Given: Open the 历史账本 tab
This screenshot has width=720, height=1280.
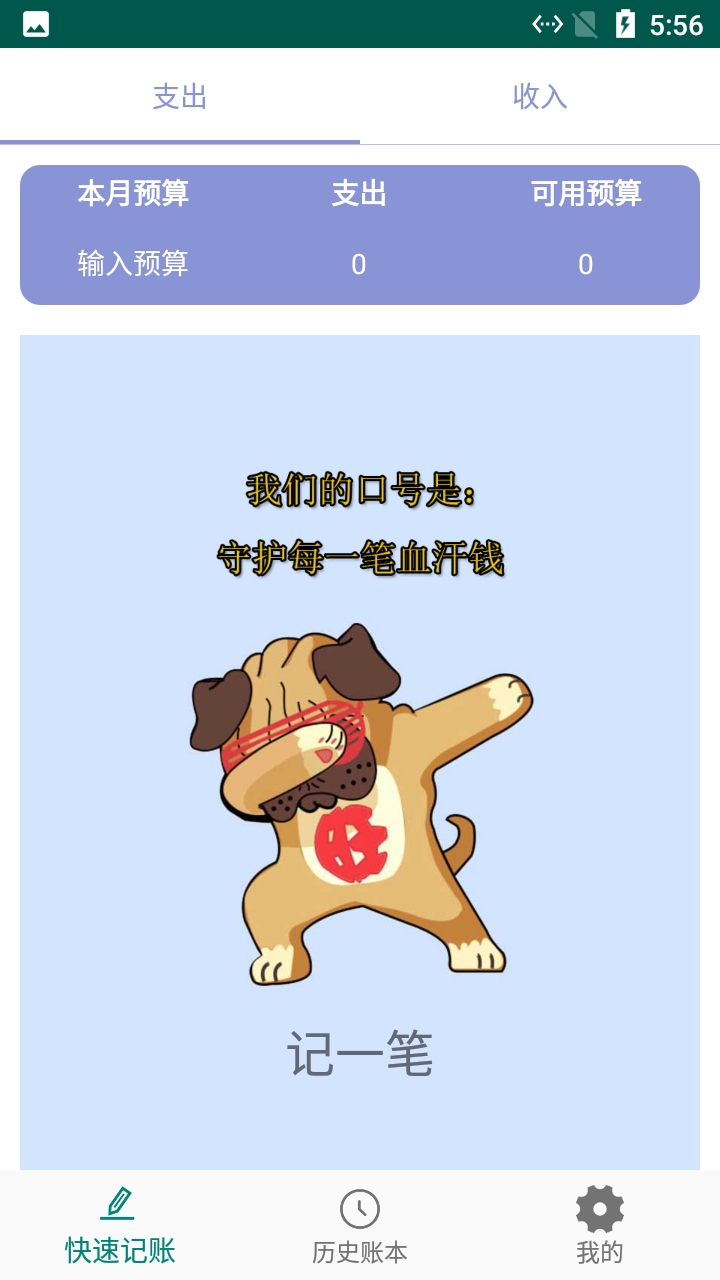Looking at the screenshot, I should 360,1226.
